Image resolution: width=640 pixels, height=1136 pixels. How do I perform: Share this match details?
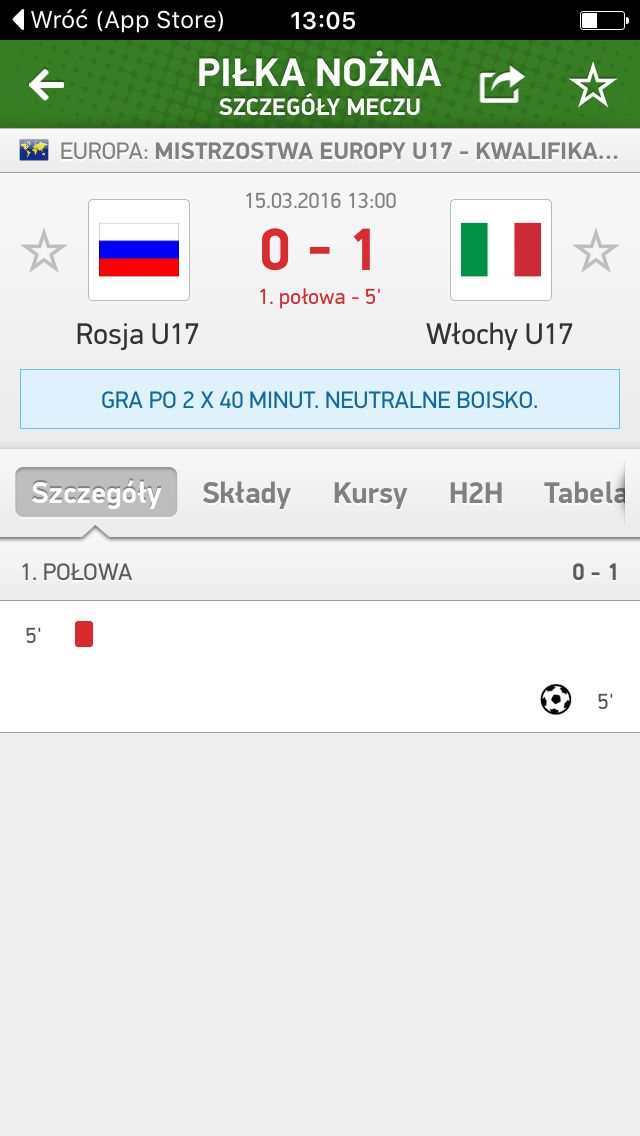pos(501,85)
